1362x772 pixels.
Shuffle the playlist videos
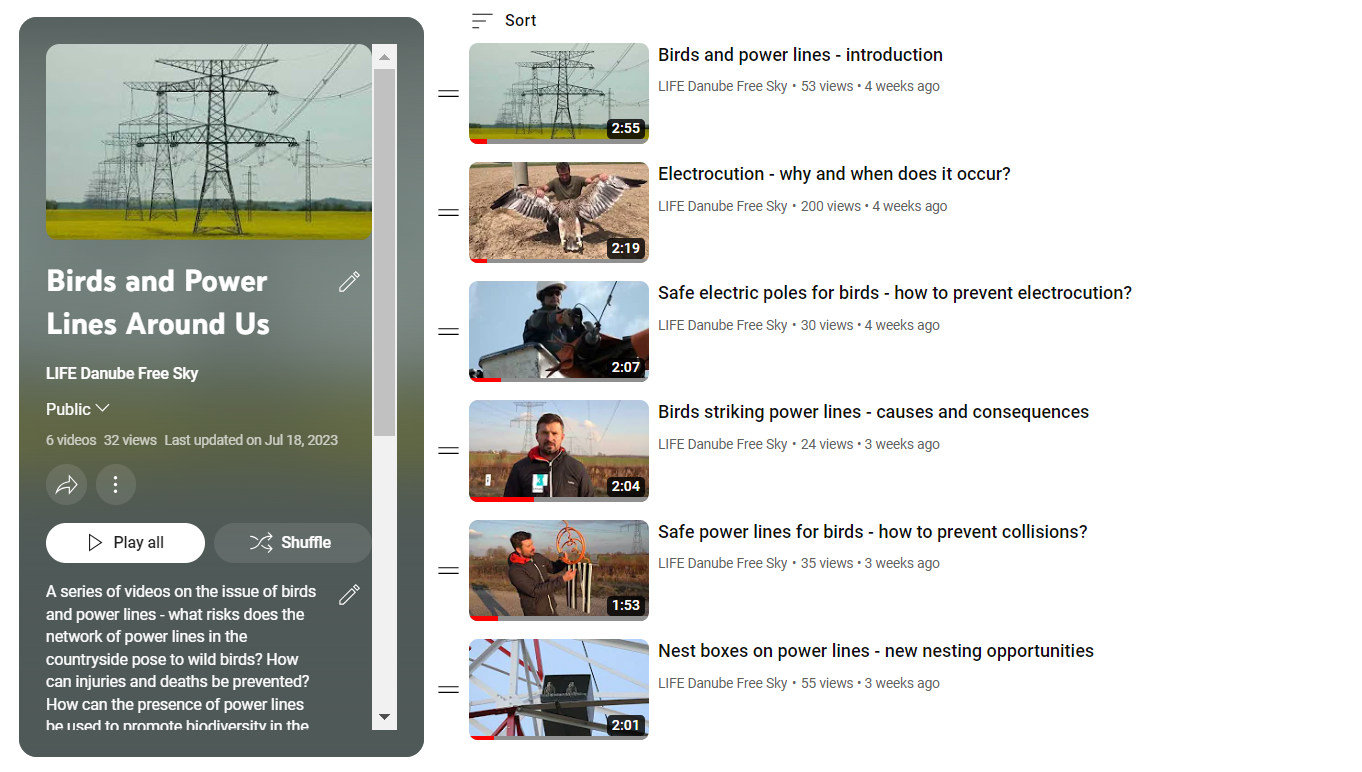click(x=292, y=542)
